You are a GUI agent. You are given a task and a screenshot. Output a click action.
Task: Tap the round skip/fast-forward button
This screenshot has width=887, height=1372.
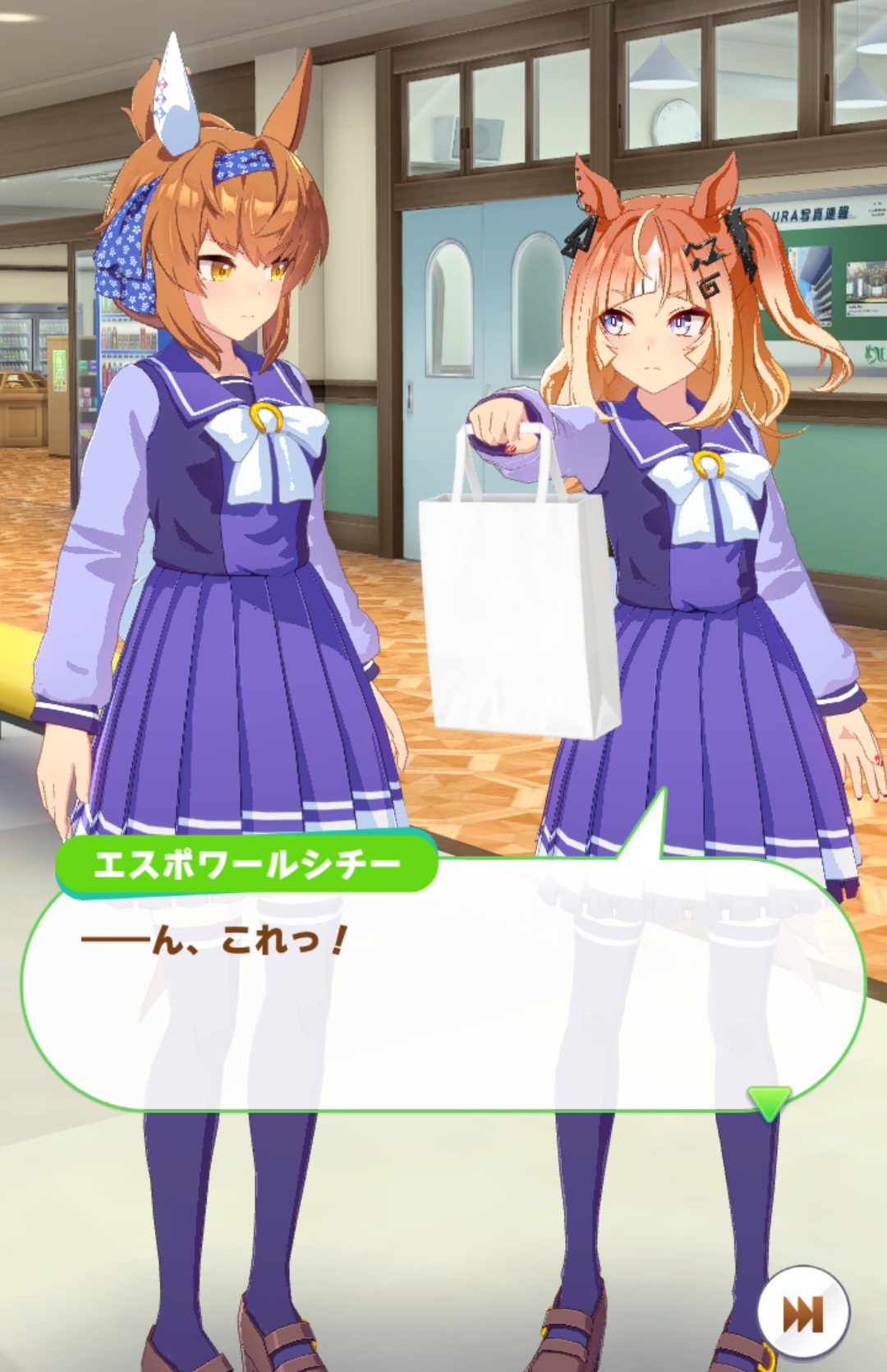click(802, 1314)
